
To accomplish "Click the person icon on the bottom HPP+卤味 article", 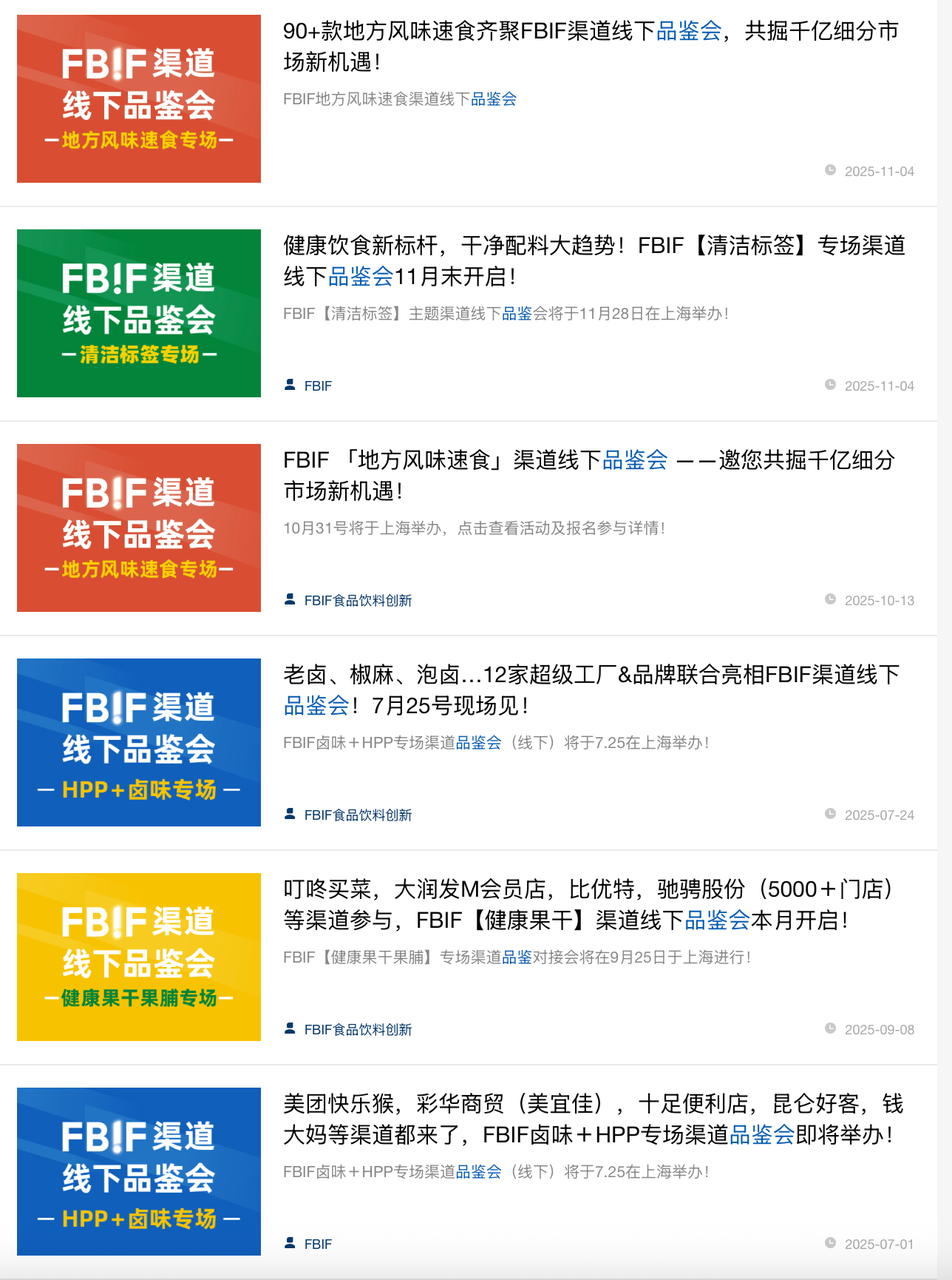I will tap(289, 1244).
